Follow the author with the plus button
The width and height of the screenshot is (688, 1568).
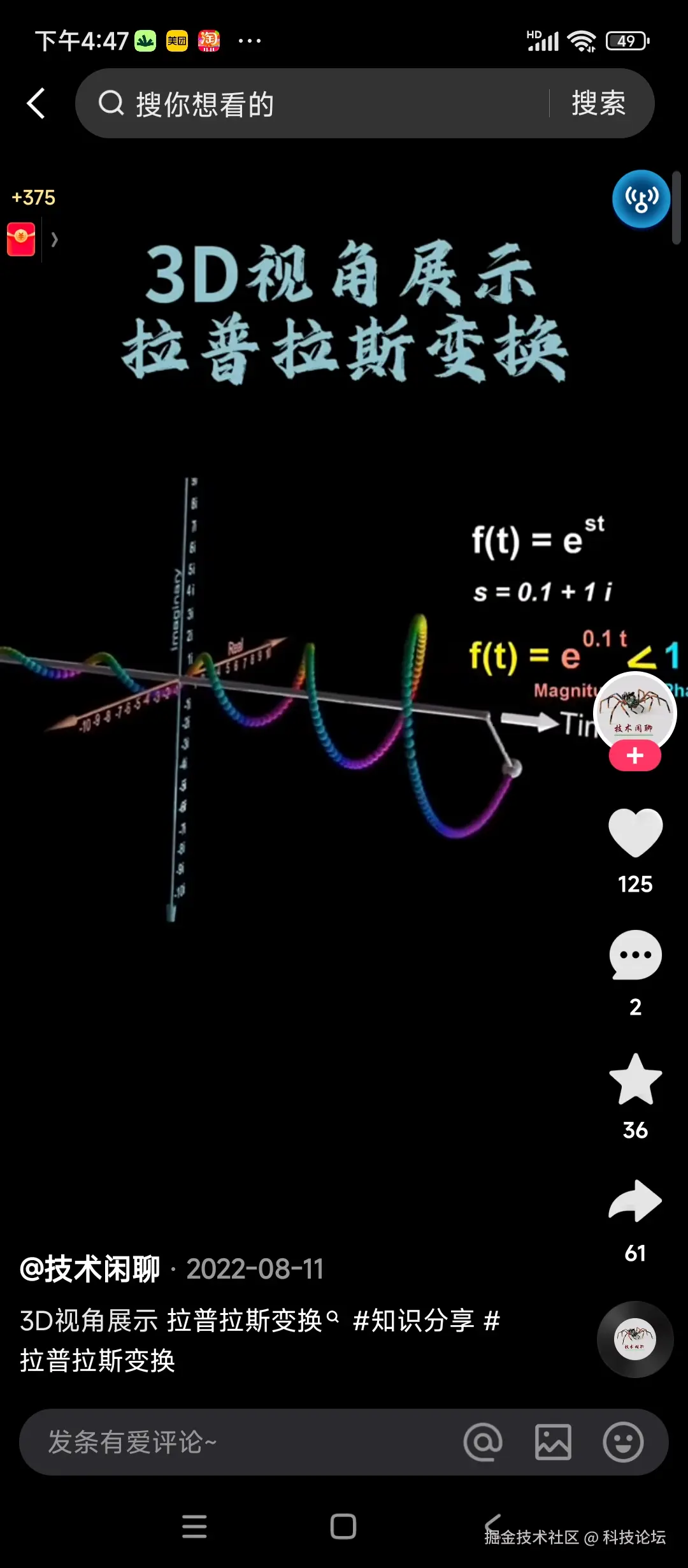click(x=634, y=757)
